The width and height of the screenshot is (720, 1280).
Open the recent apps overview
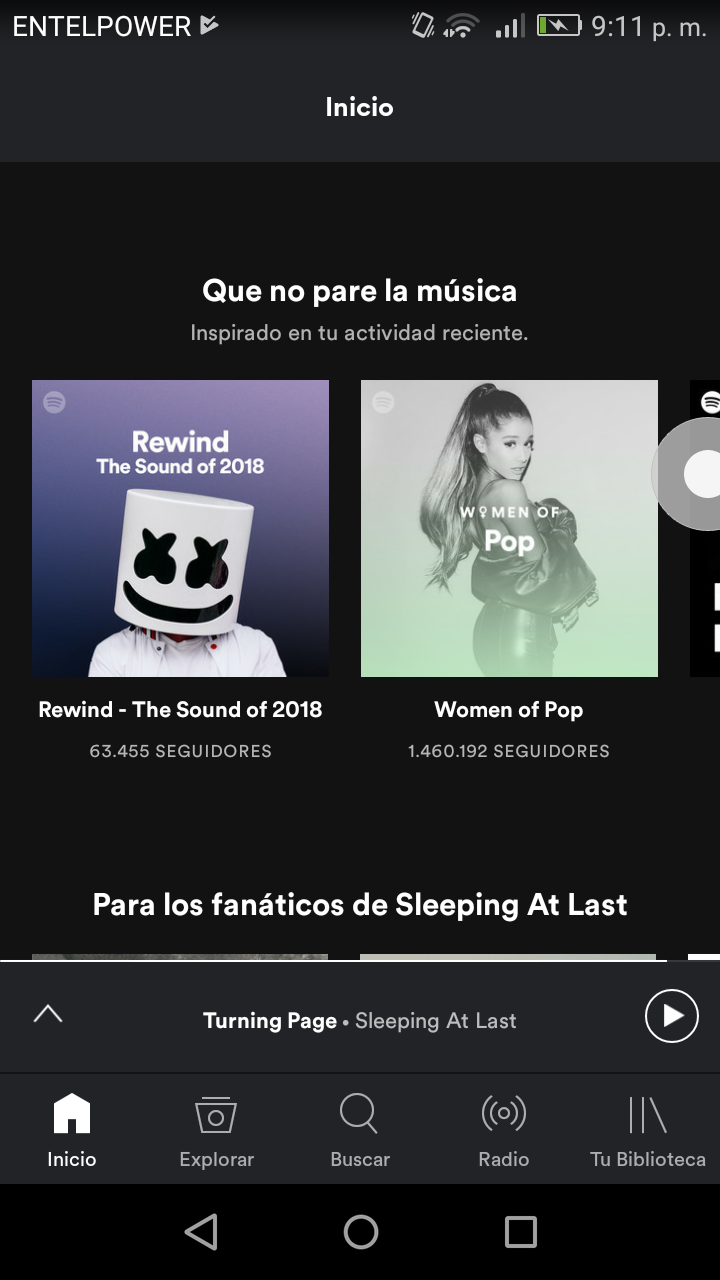click(520, 1232)
